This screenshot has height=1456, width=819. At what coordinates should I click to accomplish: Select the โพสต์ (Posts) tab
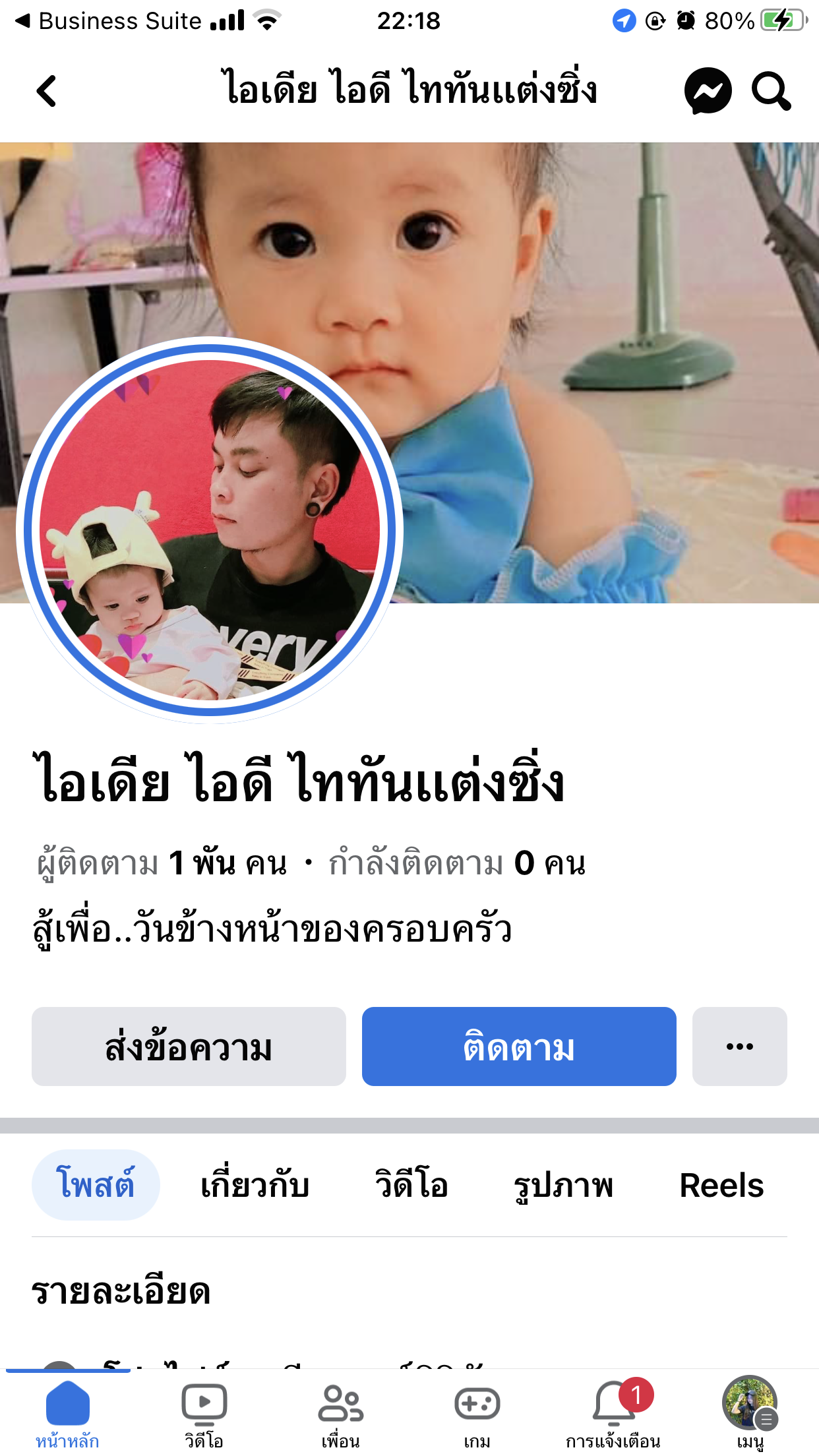96,1185
